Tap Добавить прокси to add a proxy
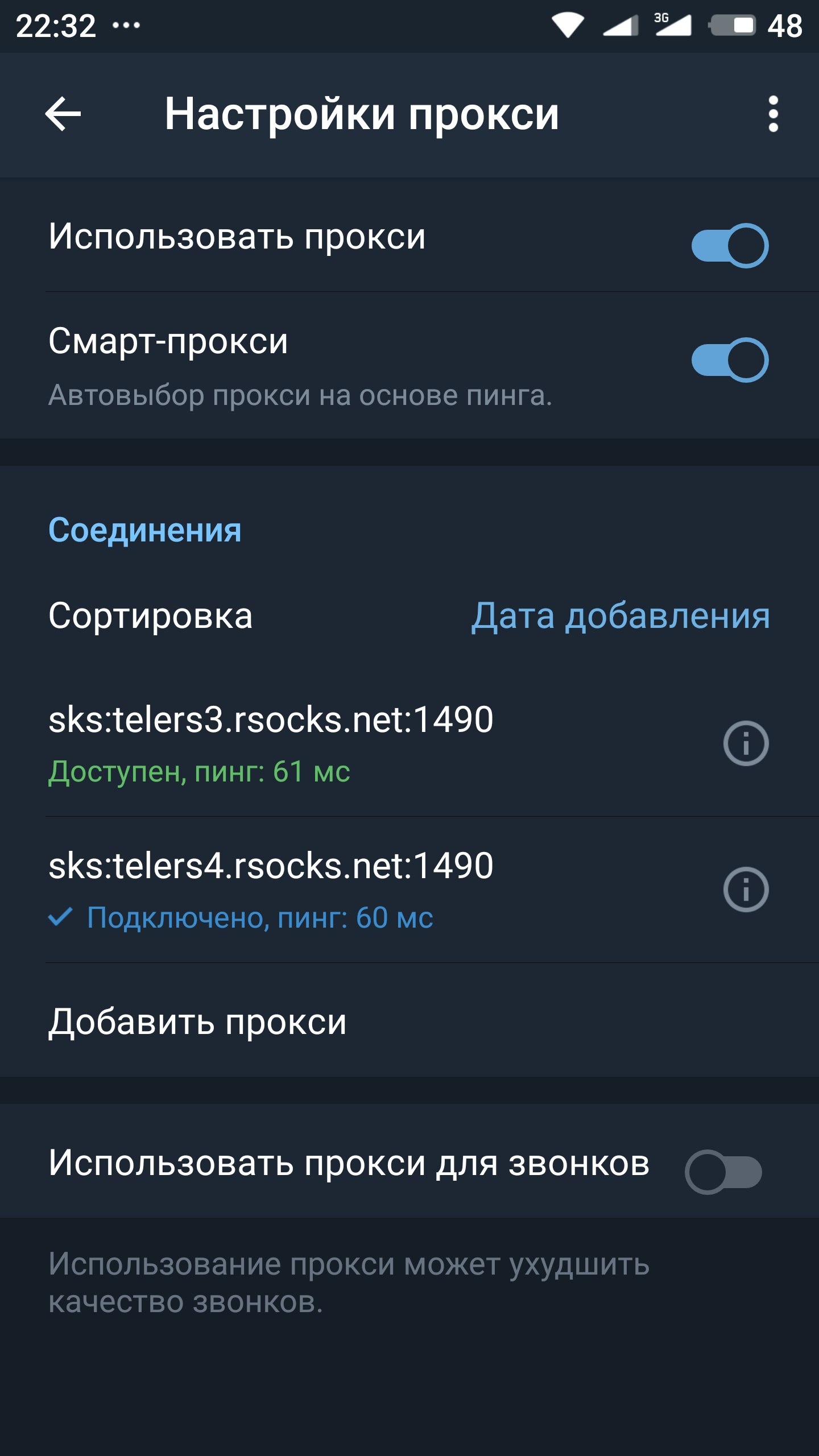 (409, 1021)
